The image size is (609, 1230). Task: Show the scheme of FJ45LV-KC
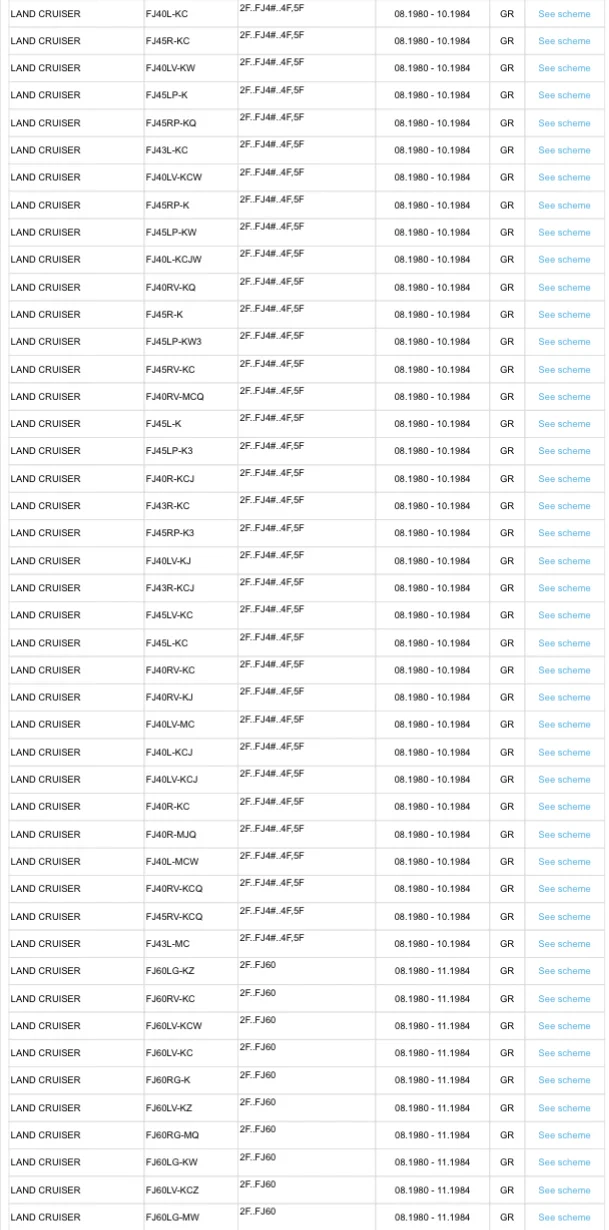click(x=564, y=615)
